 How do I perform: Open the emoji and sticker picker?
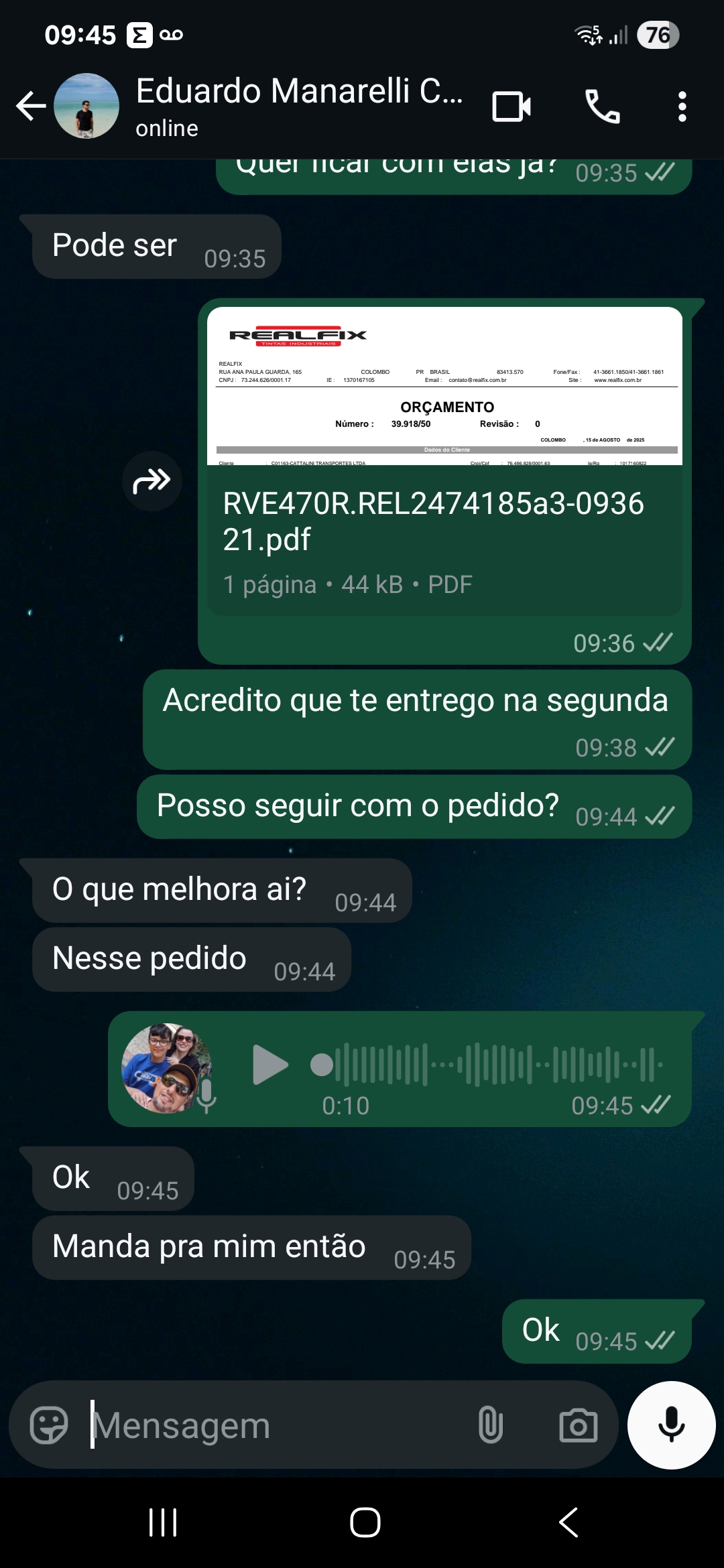click(x=49, y=1425)
